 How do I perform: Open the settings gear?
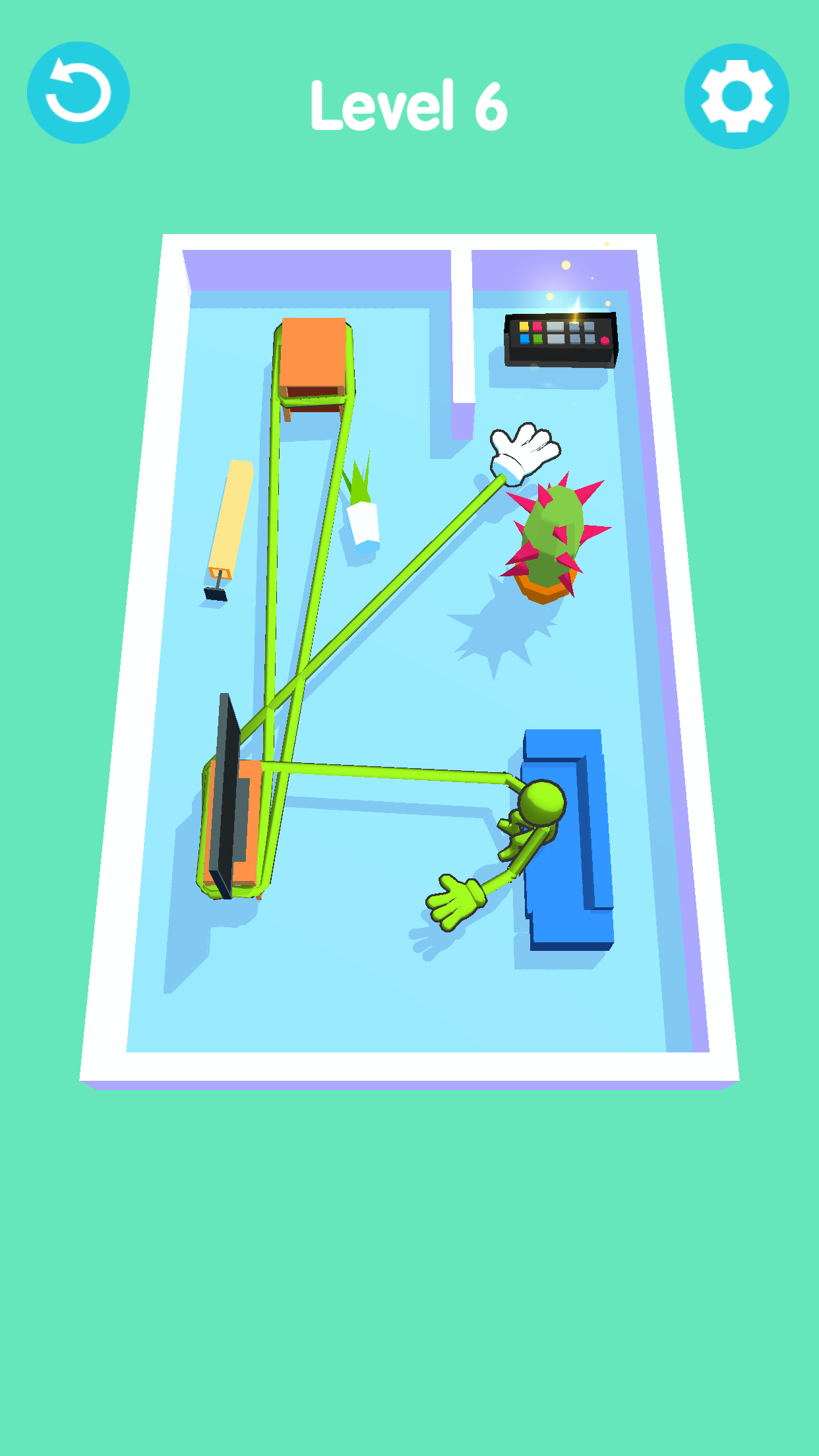click(737, 96)
